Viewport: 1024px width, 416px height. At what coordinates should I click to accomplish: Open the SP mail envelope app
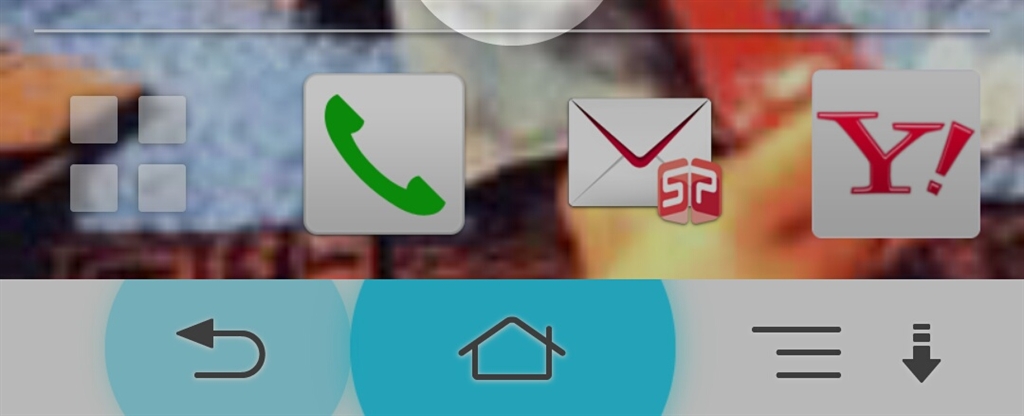(x=642, y=158)
